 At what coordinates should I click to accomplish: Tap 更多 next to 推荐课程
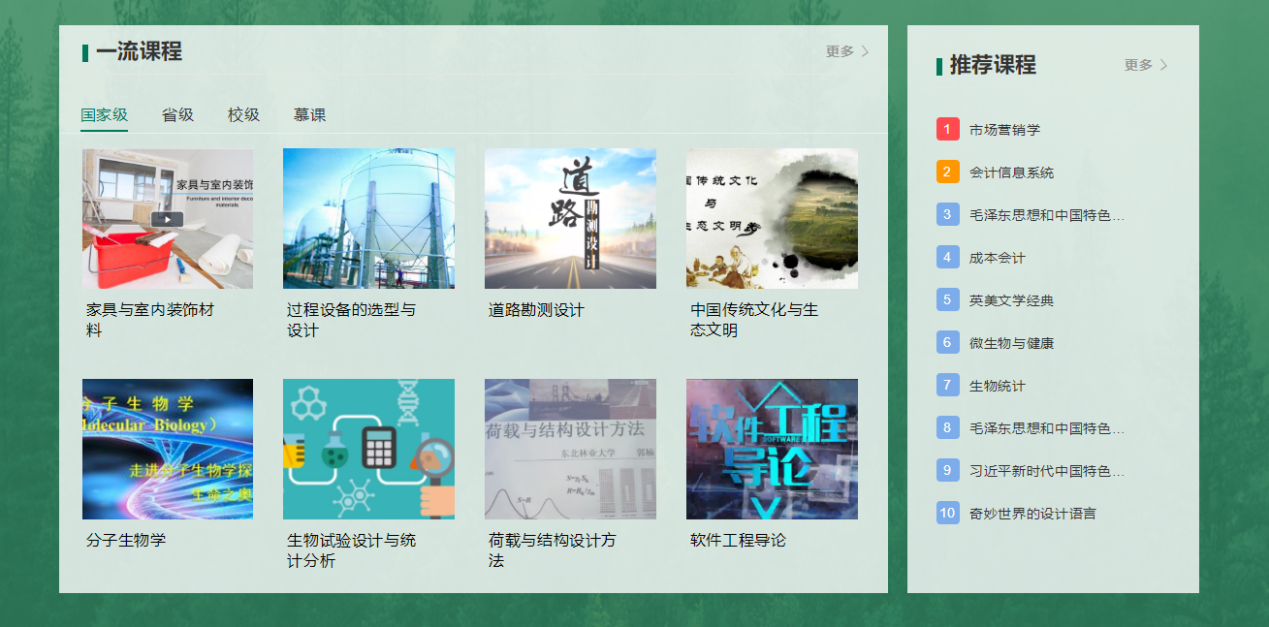click(1145, 65)
